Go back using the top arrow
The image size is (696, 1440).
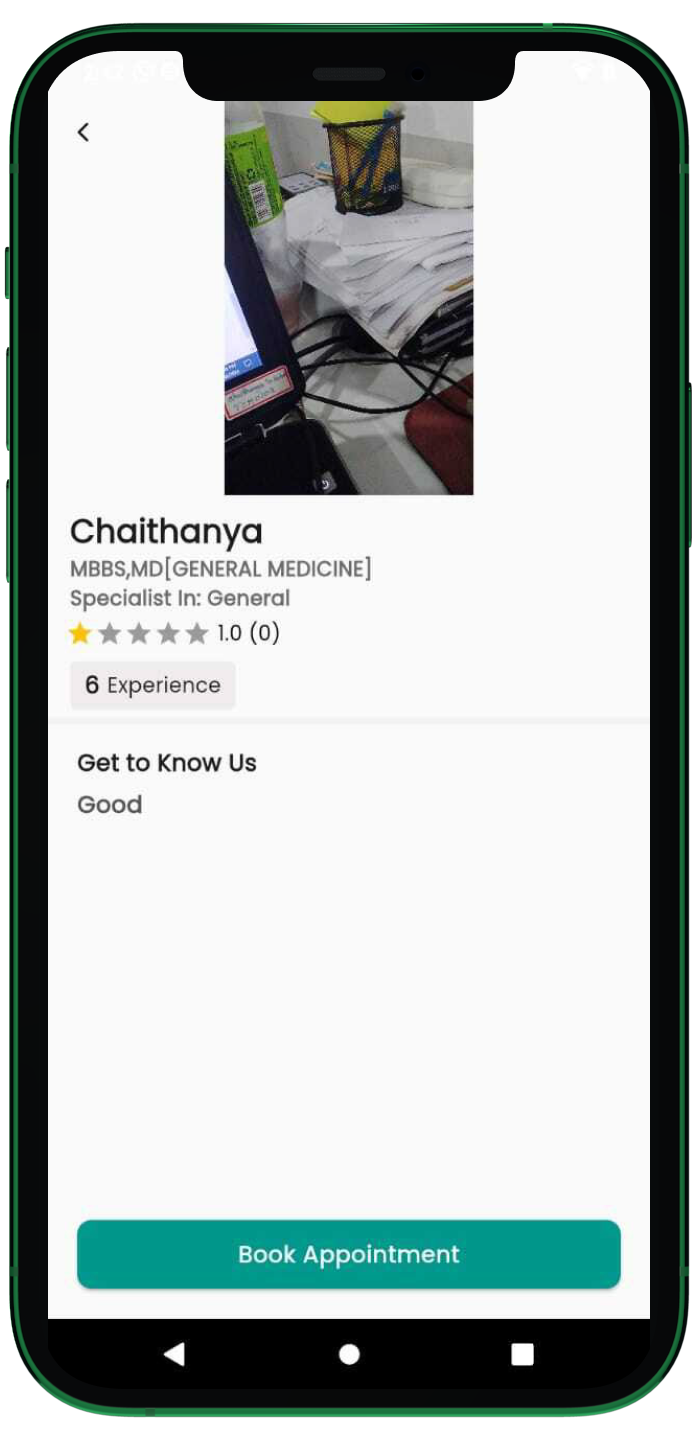pos(83,132)
